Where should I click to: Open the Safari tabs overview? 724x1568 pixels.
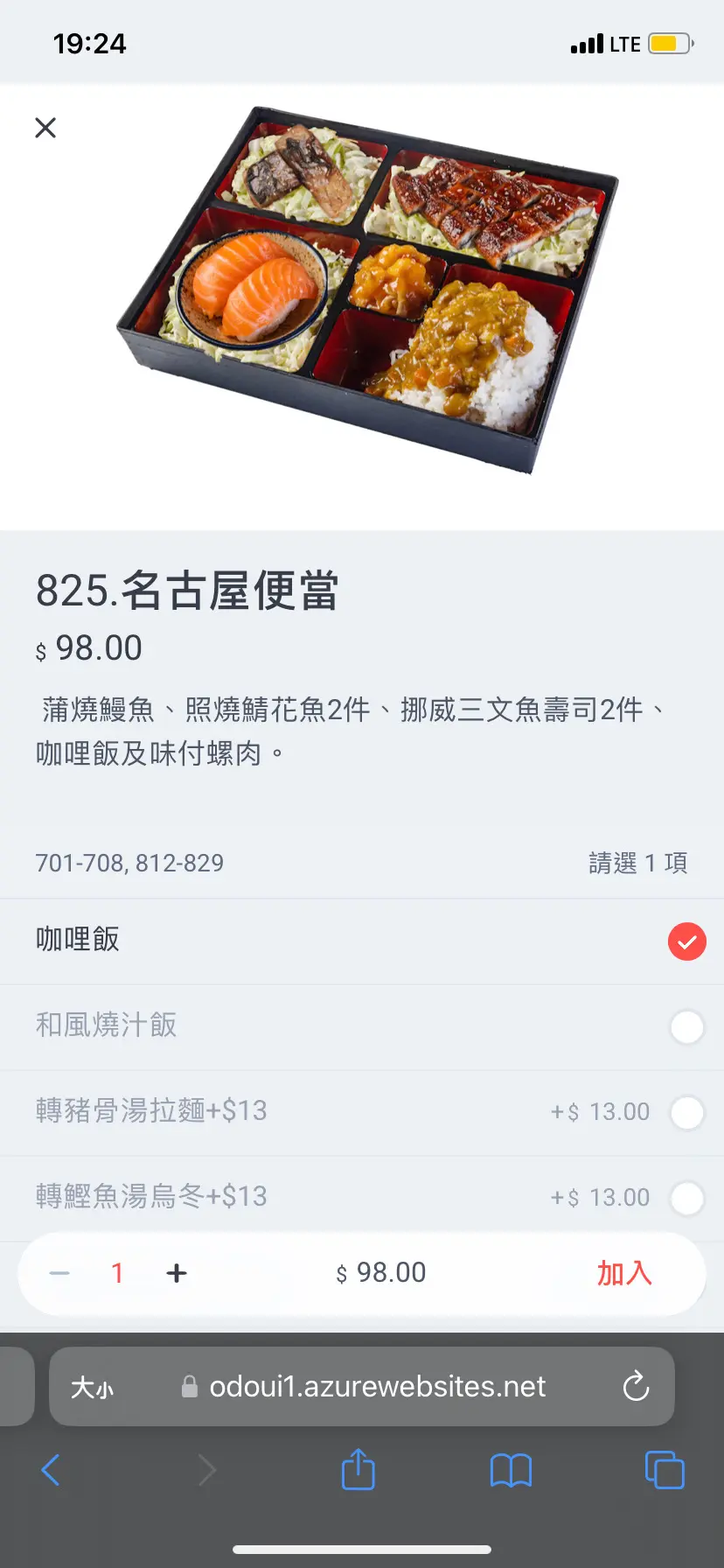coord(665,1470)
